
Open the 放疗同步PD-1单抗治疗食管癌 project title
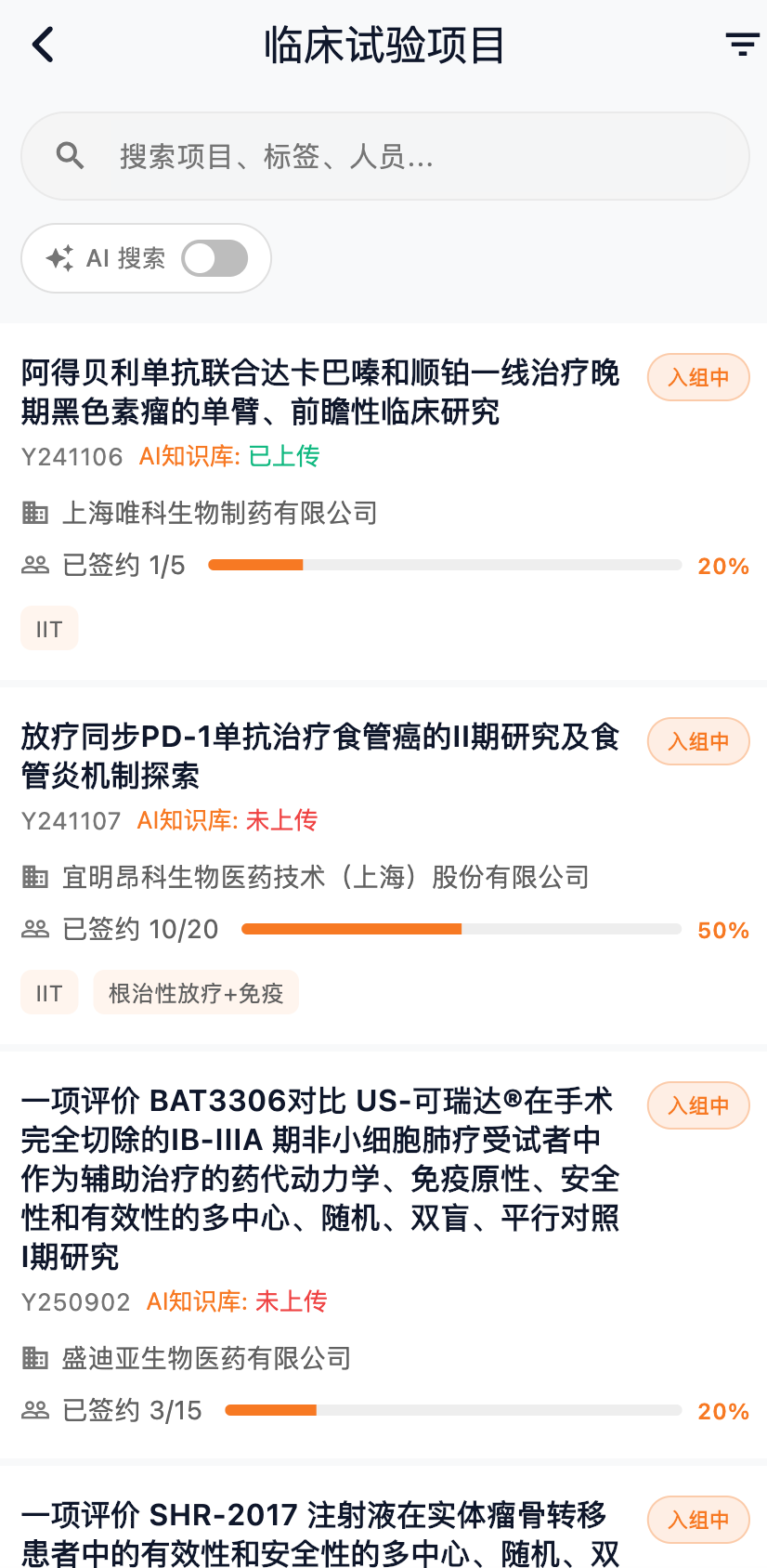pos(318,756)
